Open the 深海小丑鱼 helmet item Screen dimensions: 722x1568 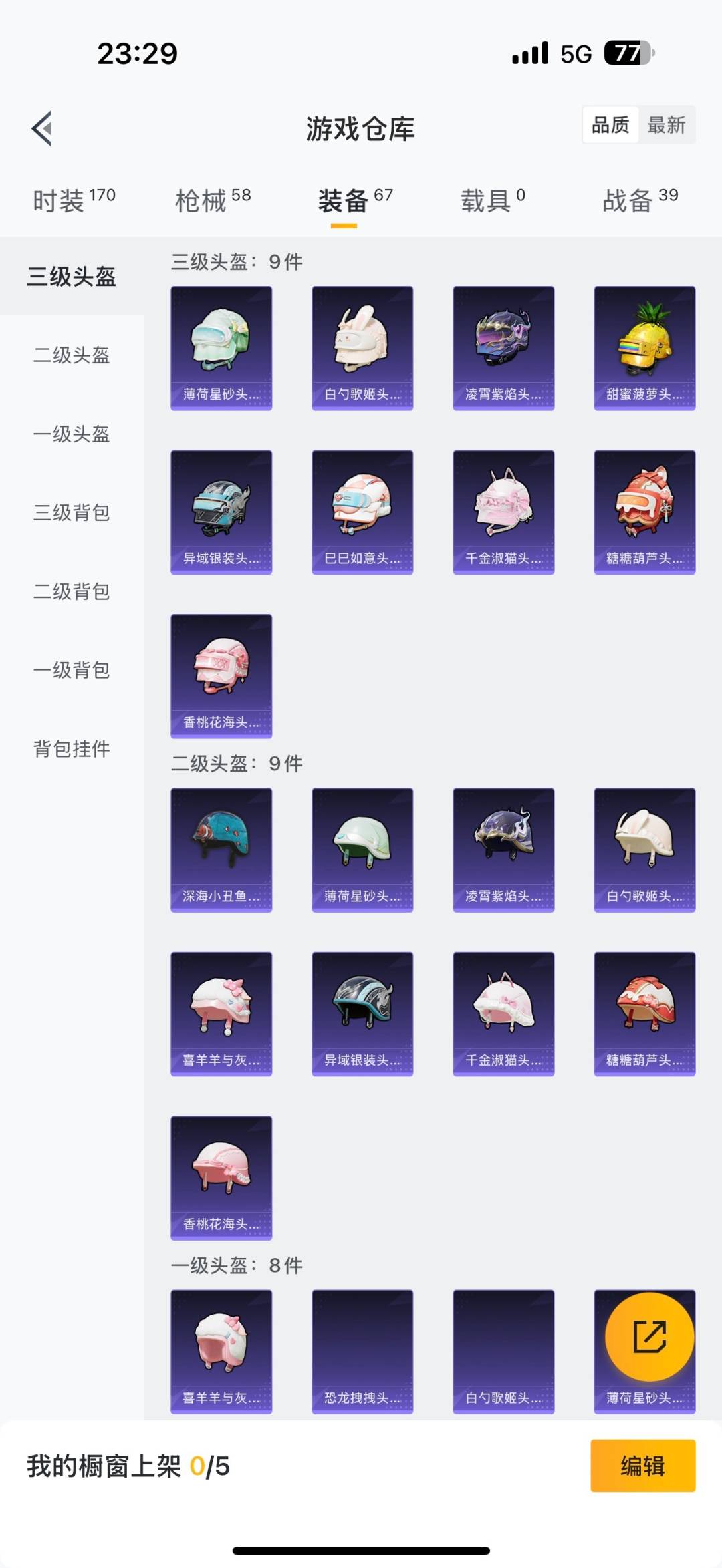(221, 850)
